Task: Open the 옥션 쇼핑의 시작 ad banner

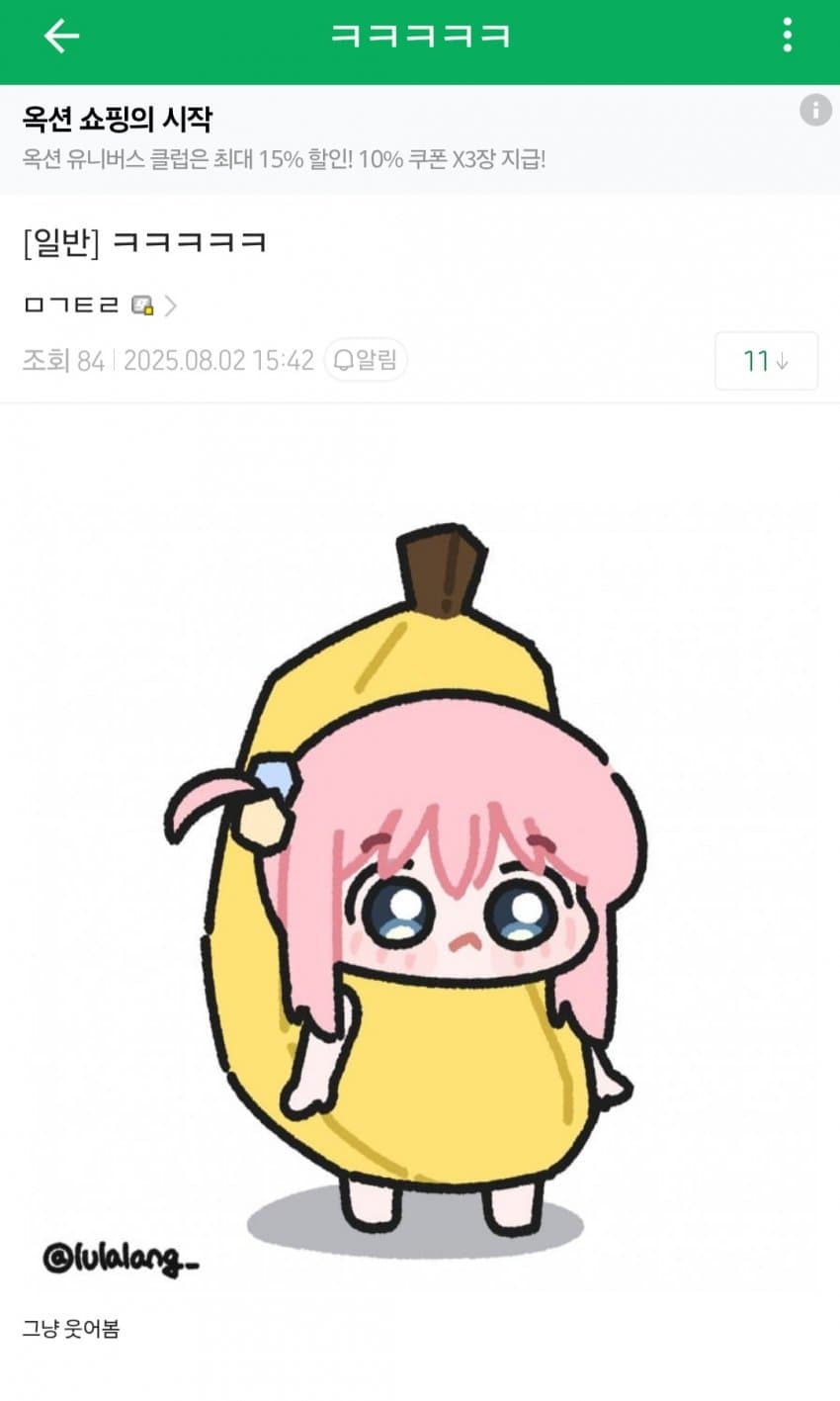Action: (x=296, y=138)
